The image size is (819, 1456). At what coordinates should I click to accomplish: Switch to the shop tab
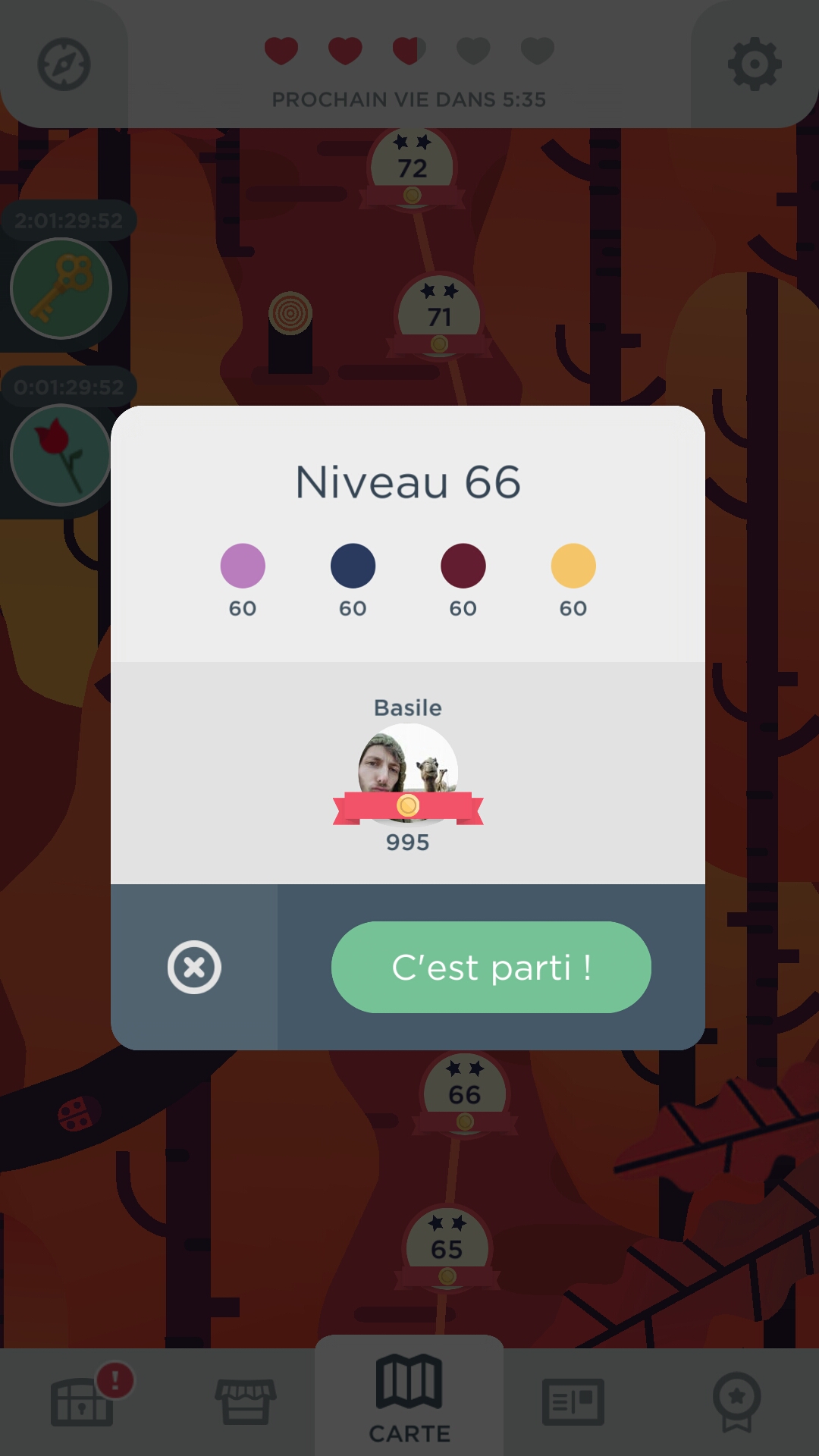point(246,1401)
